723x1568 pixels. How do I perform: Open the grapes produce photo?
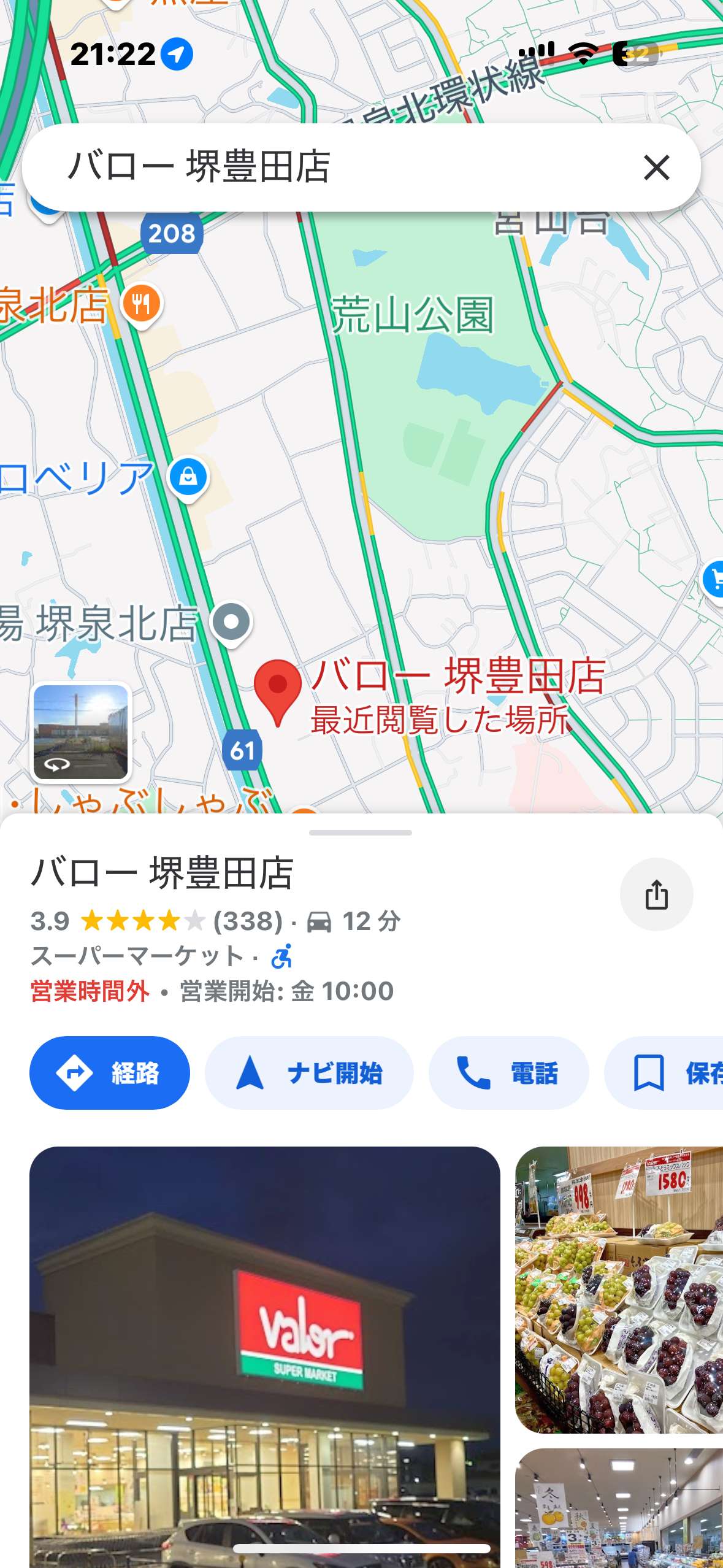[619, 1289]
